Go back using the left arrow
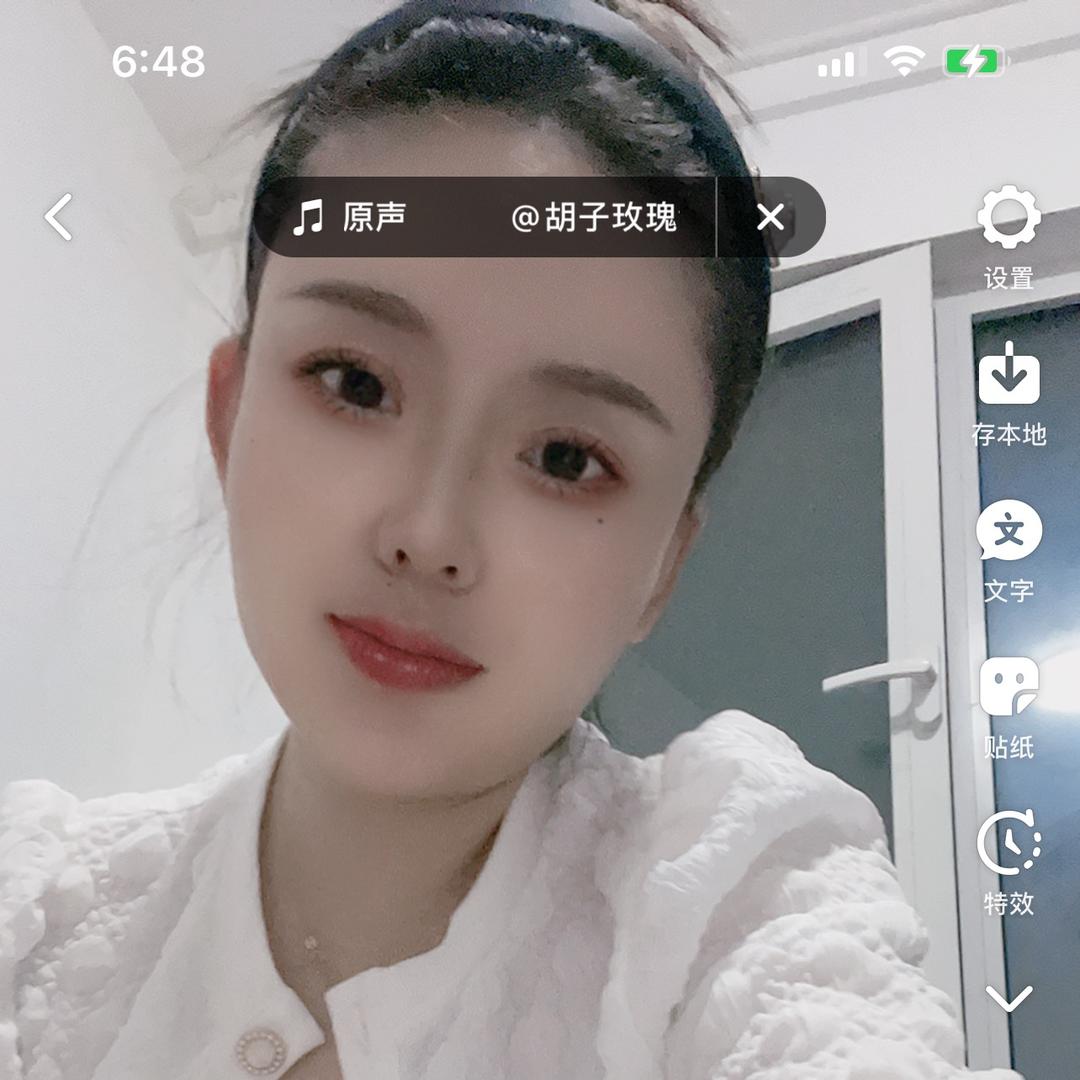The image size is (1080, 1080). tap(59, 217)
